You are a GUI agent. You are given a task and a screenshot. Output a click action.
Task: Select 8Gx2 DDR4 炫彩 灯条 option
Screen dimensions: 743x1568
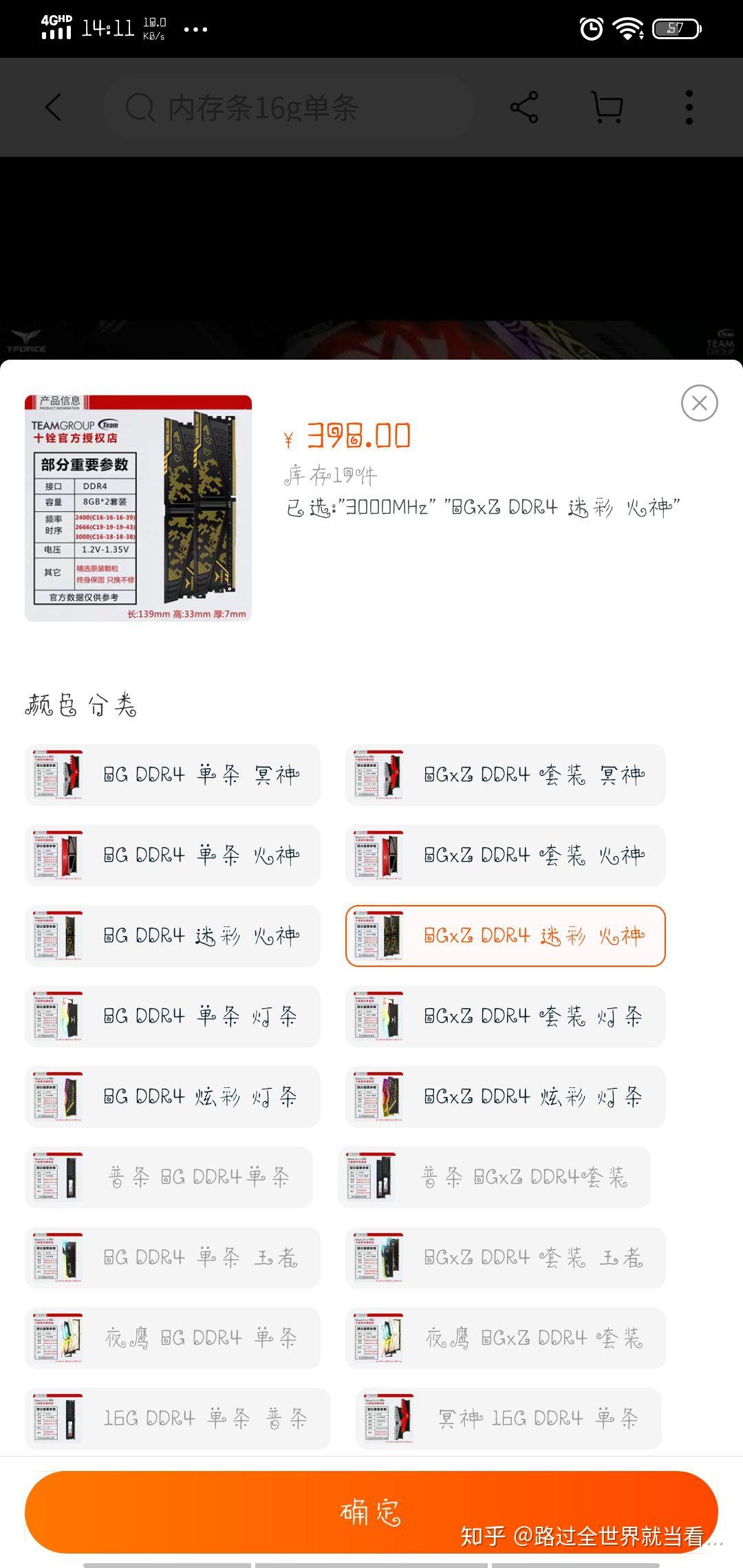tap(505, 1097)
